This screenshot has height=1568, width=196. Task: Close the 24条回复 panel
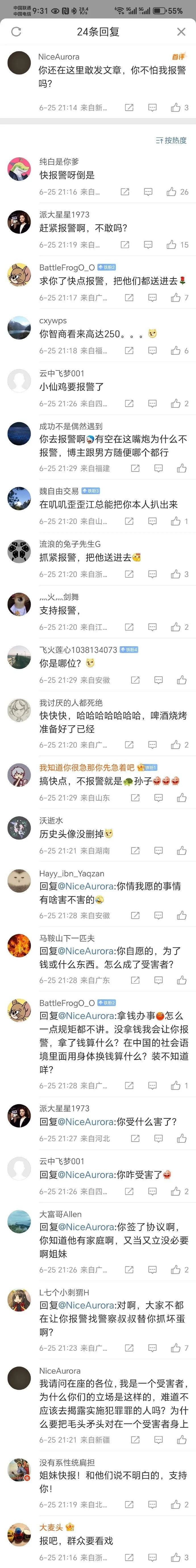(181, 32)
